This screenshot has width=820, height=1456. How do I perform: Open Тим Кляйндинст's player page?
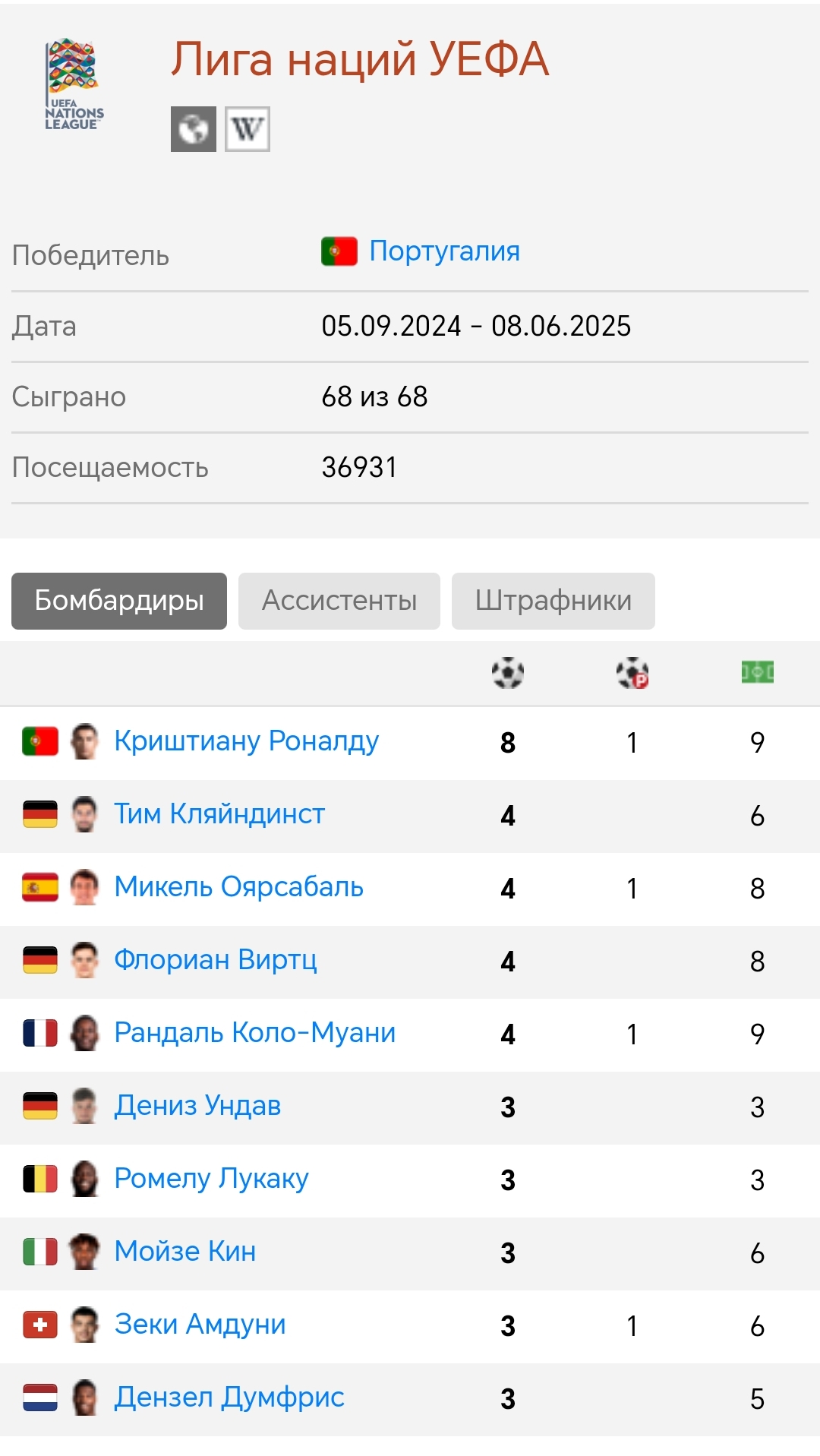(x=219, y=814)
